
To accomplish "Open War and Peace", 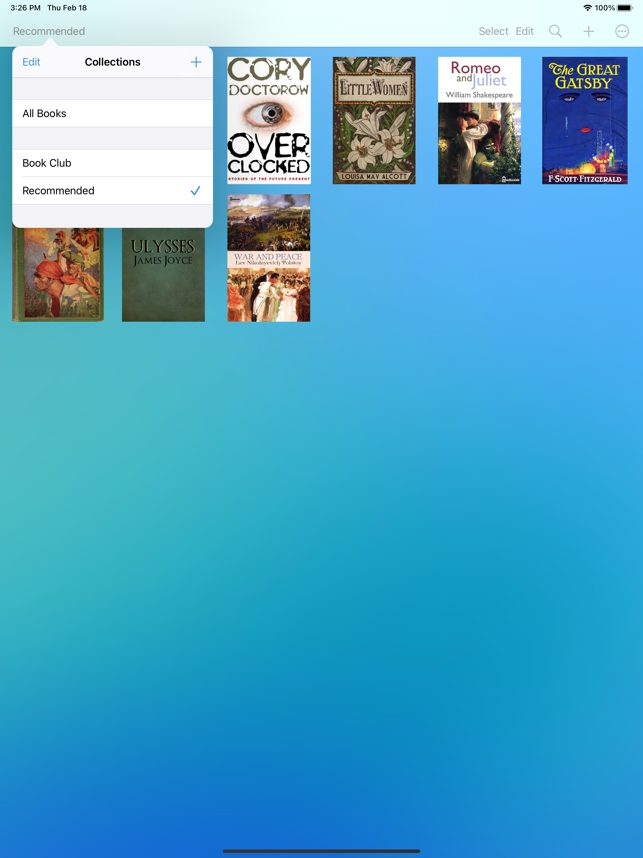I will click(269, 258).
